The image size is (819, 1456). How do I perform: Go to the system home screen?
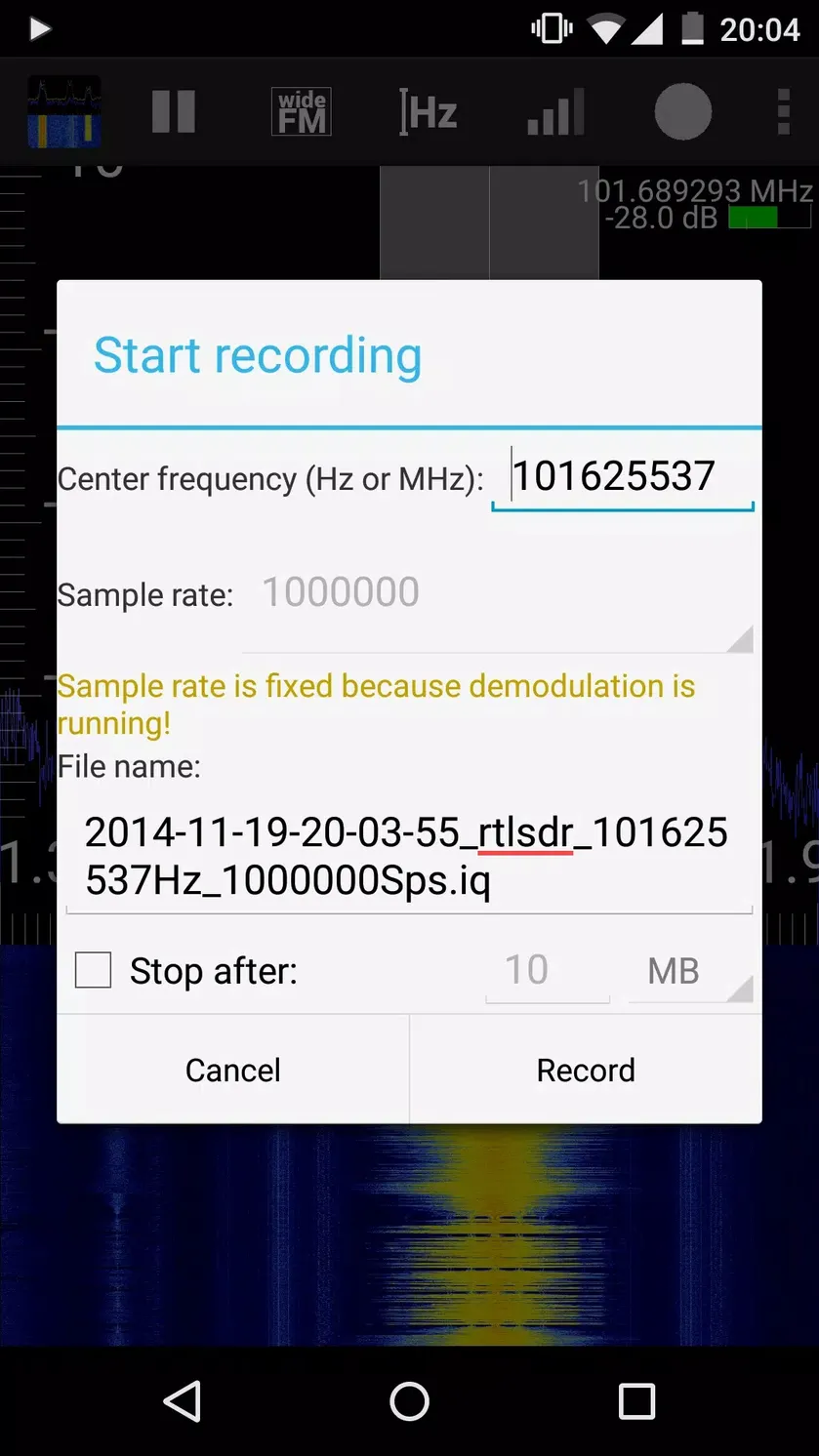409,1401
